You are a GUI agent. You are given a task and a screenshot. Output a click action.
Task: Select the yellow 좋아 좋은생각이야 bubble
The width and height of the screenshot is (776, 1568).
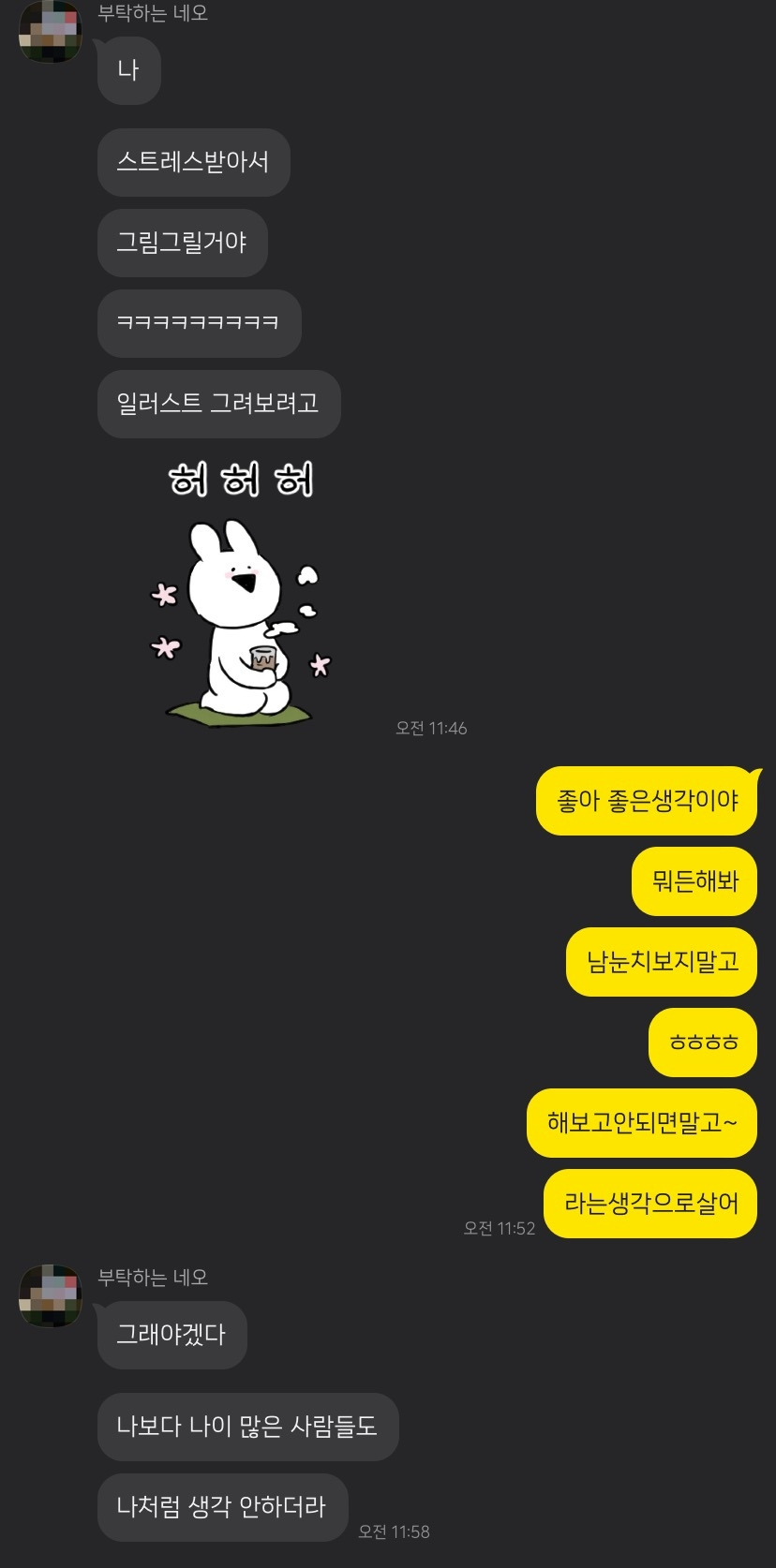[x=645, y=801]
